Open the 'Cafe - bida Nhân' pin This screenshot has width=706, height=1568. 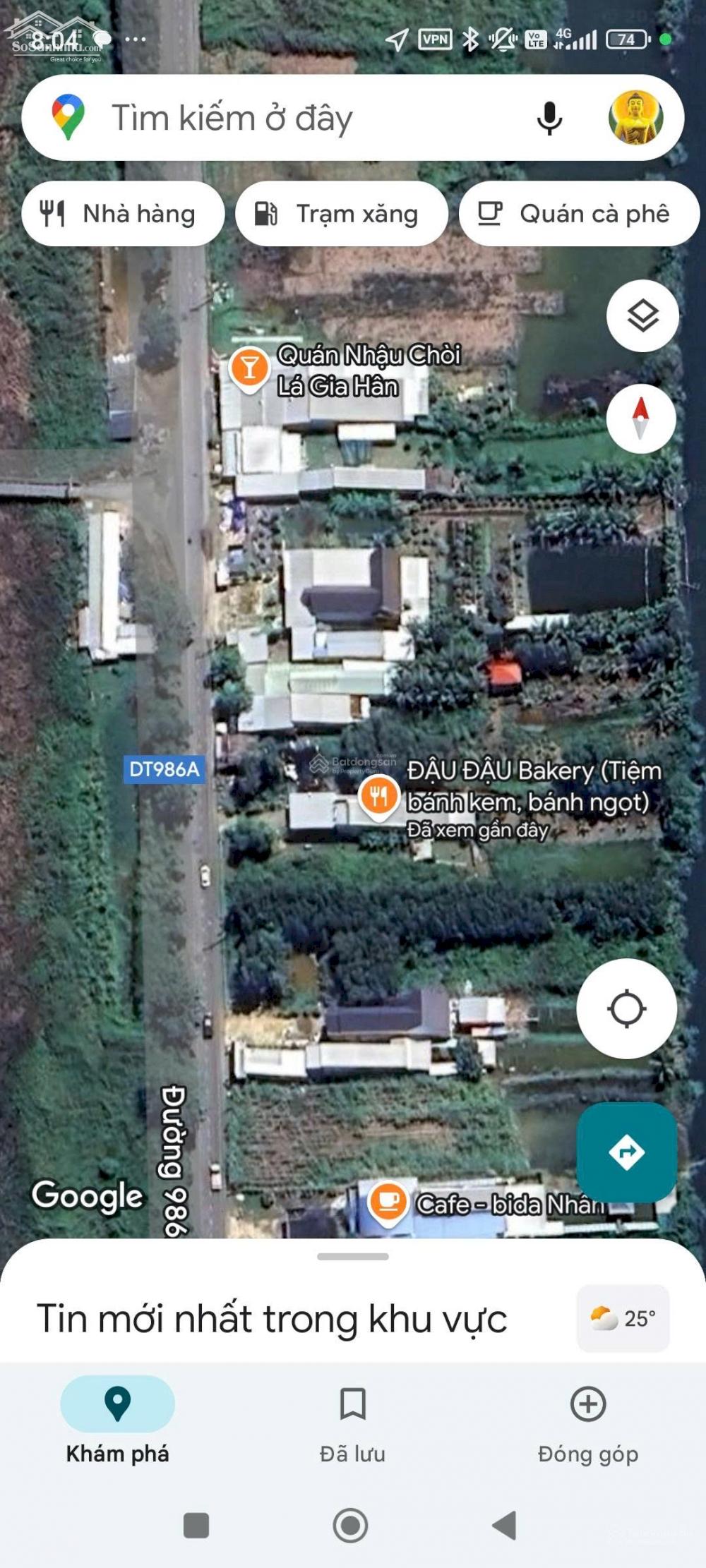pos(388,1202)
